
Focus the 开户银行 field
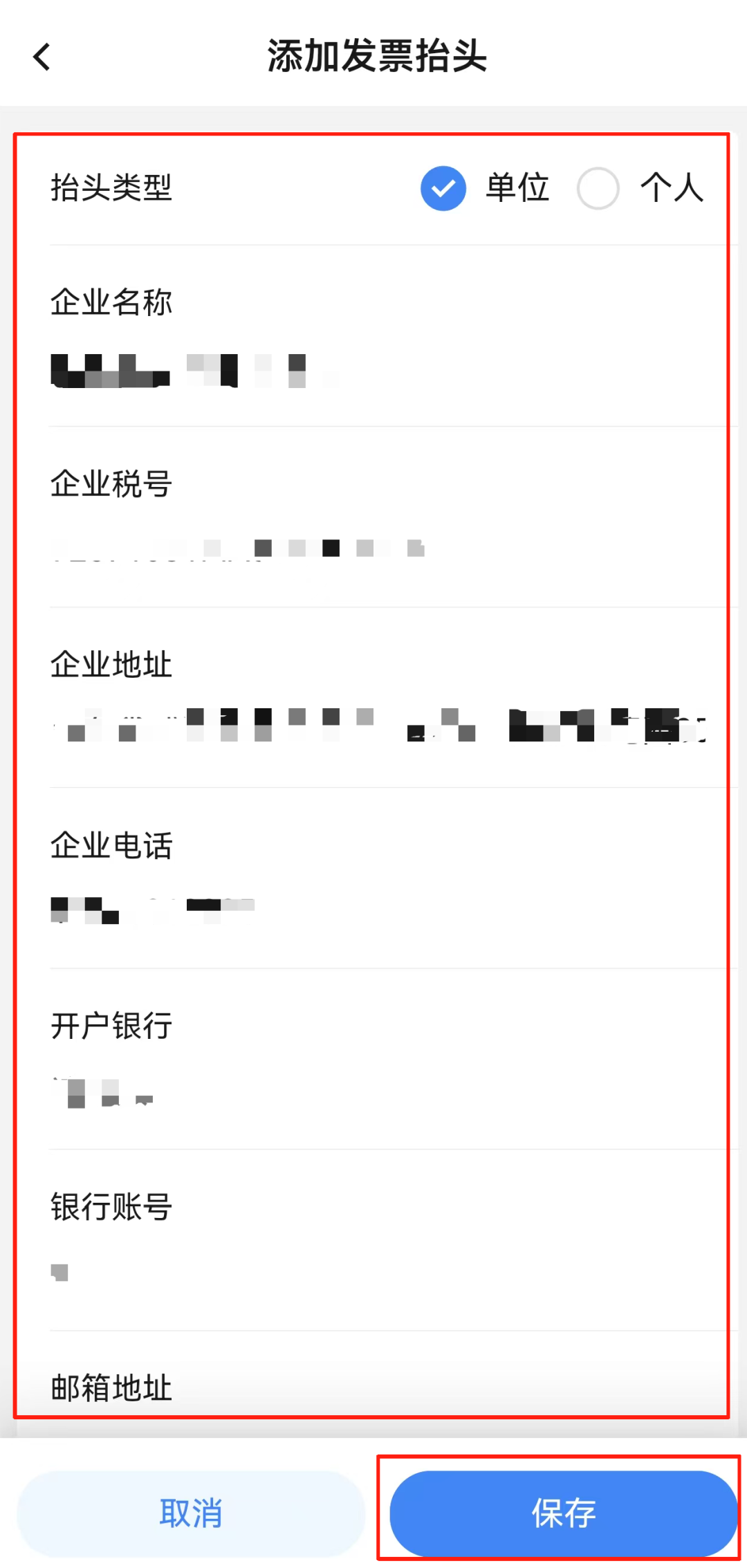373,1093
